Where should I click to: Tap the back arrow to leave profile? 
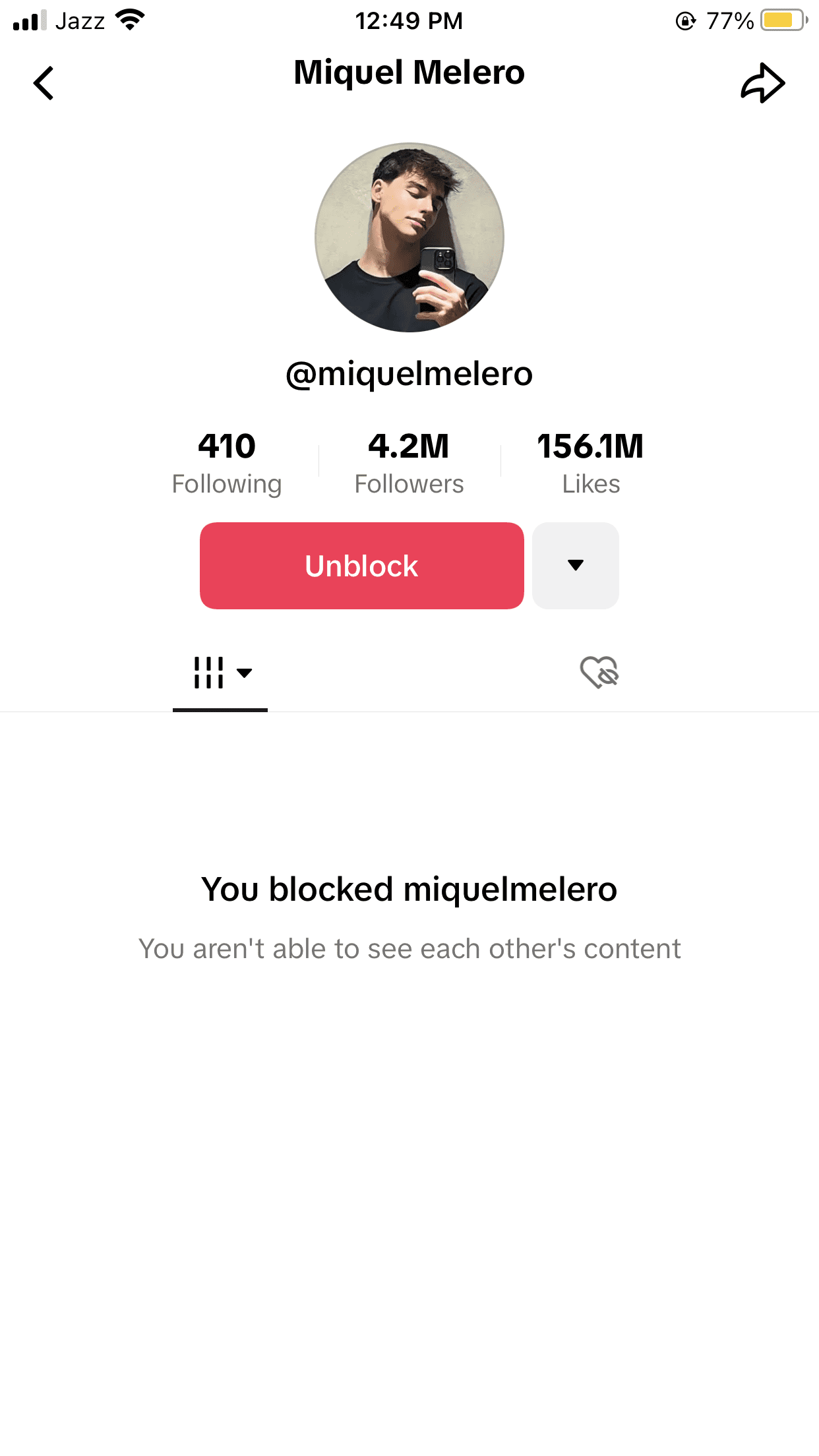click(44, 82)
